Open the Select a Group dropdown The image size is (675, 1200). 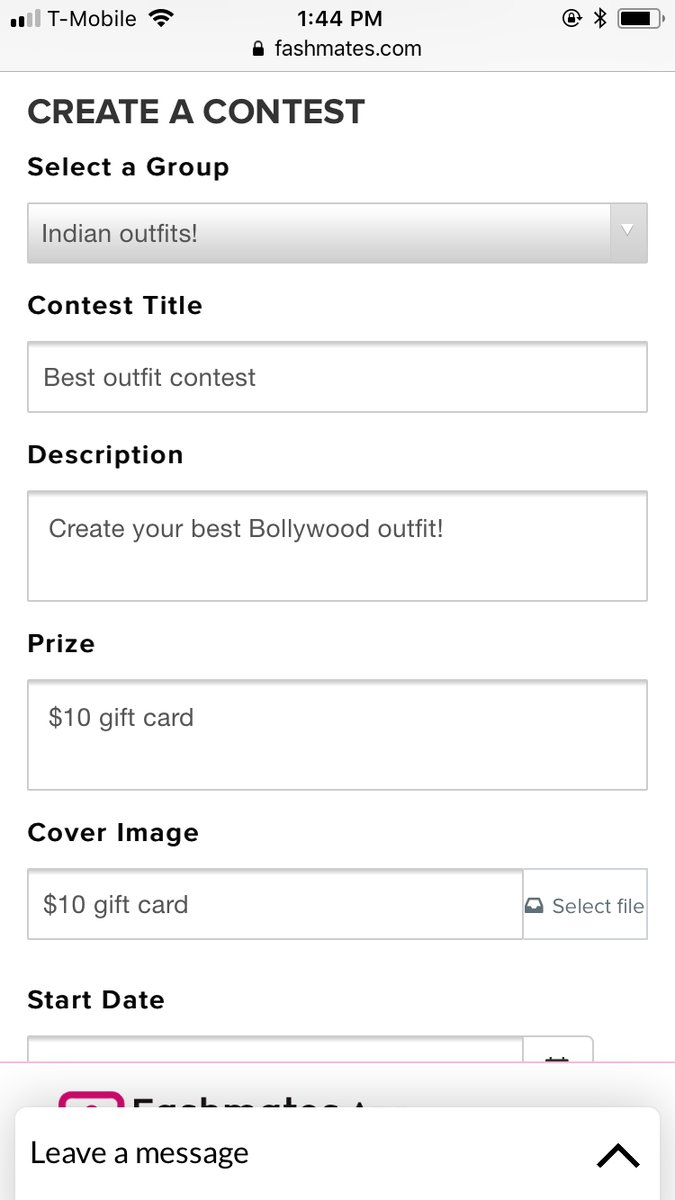pyautogui.click(x=337, y=234)
